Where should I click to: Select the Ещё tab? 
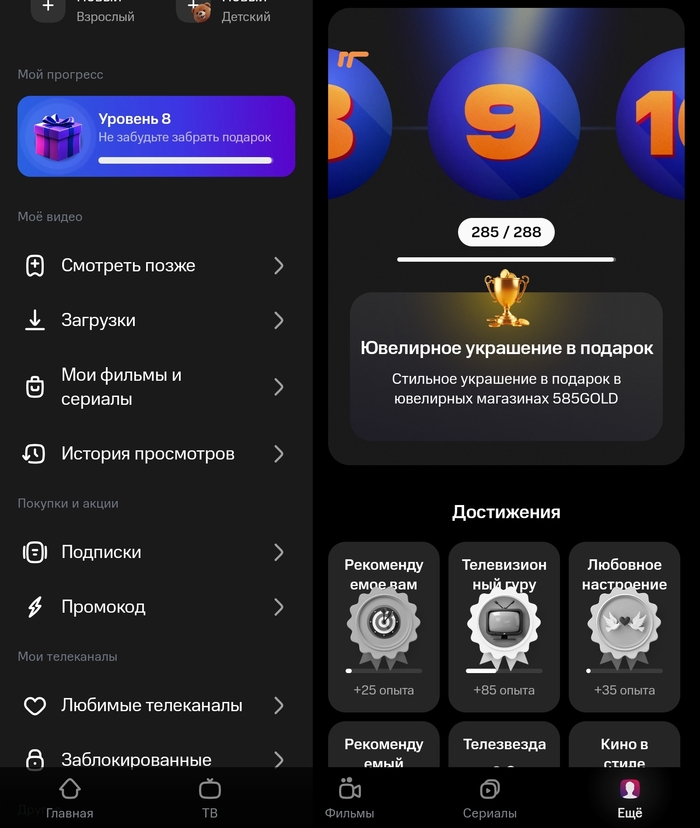tap(630, 798)
